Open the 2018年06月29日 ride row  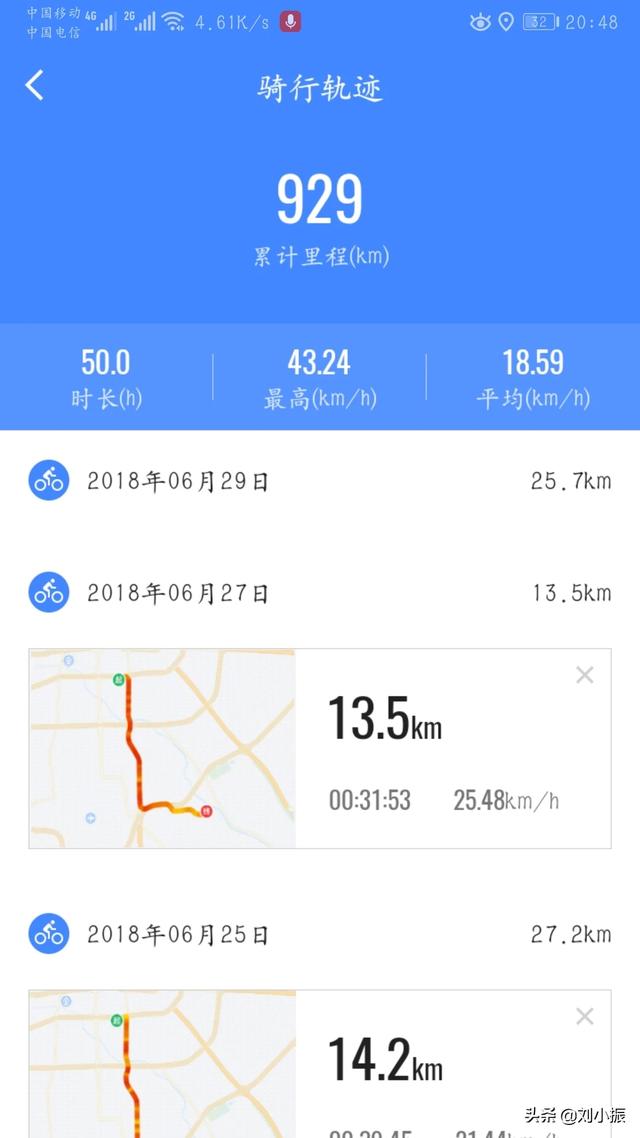point(320,480)
